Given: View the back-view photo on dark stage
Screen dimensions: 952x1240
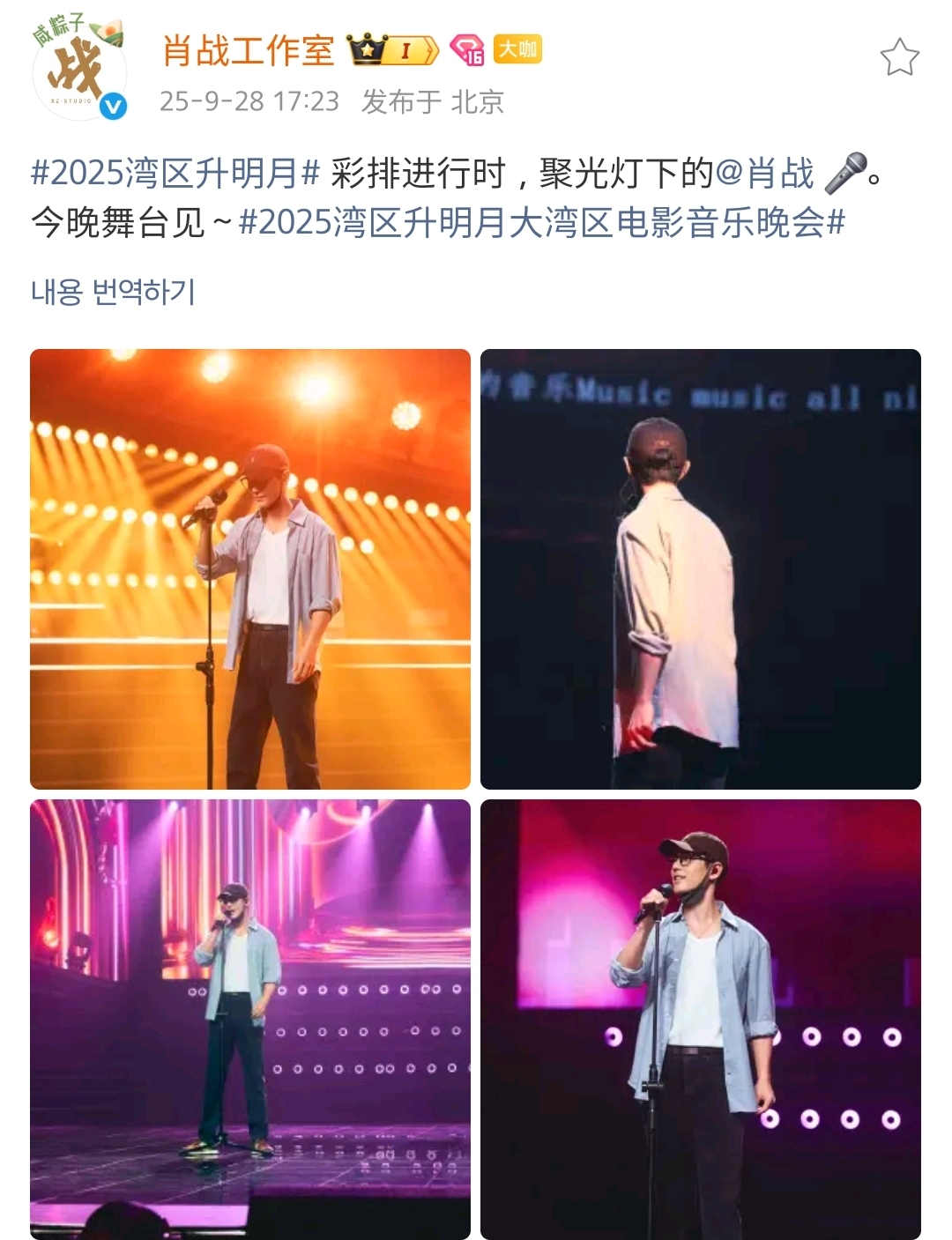Looking at the screenshot, I should (x=700, y=569).
